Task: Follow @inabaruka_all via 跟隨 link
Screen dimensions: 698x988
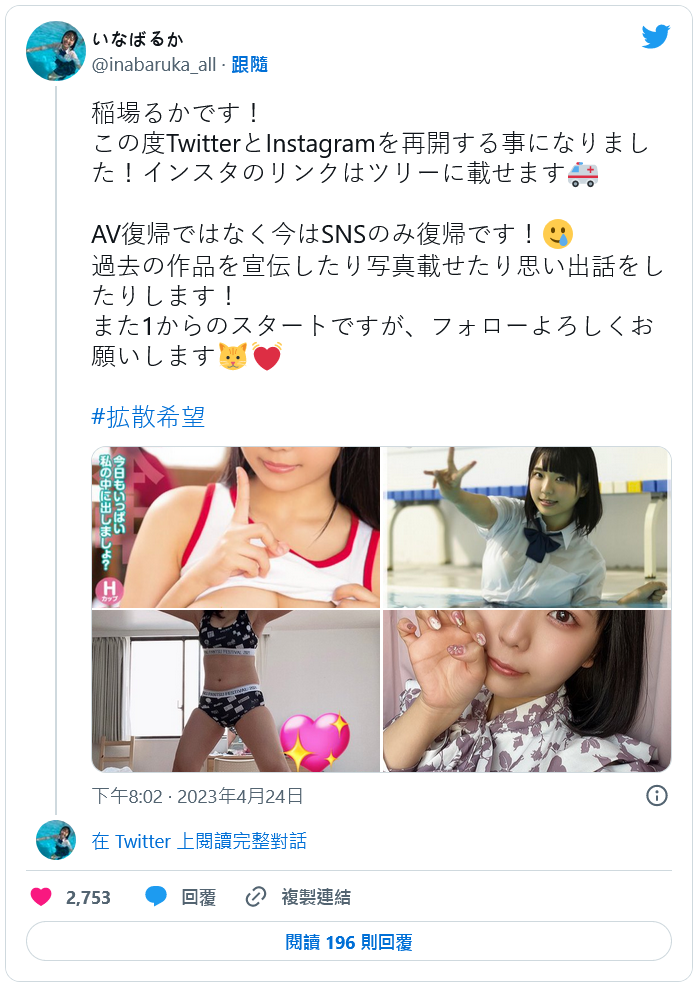Action: click(249, 64)
